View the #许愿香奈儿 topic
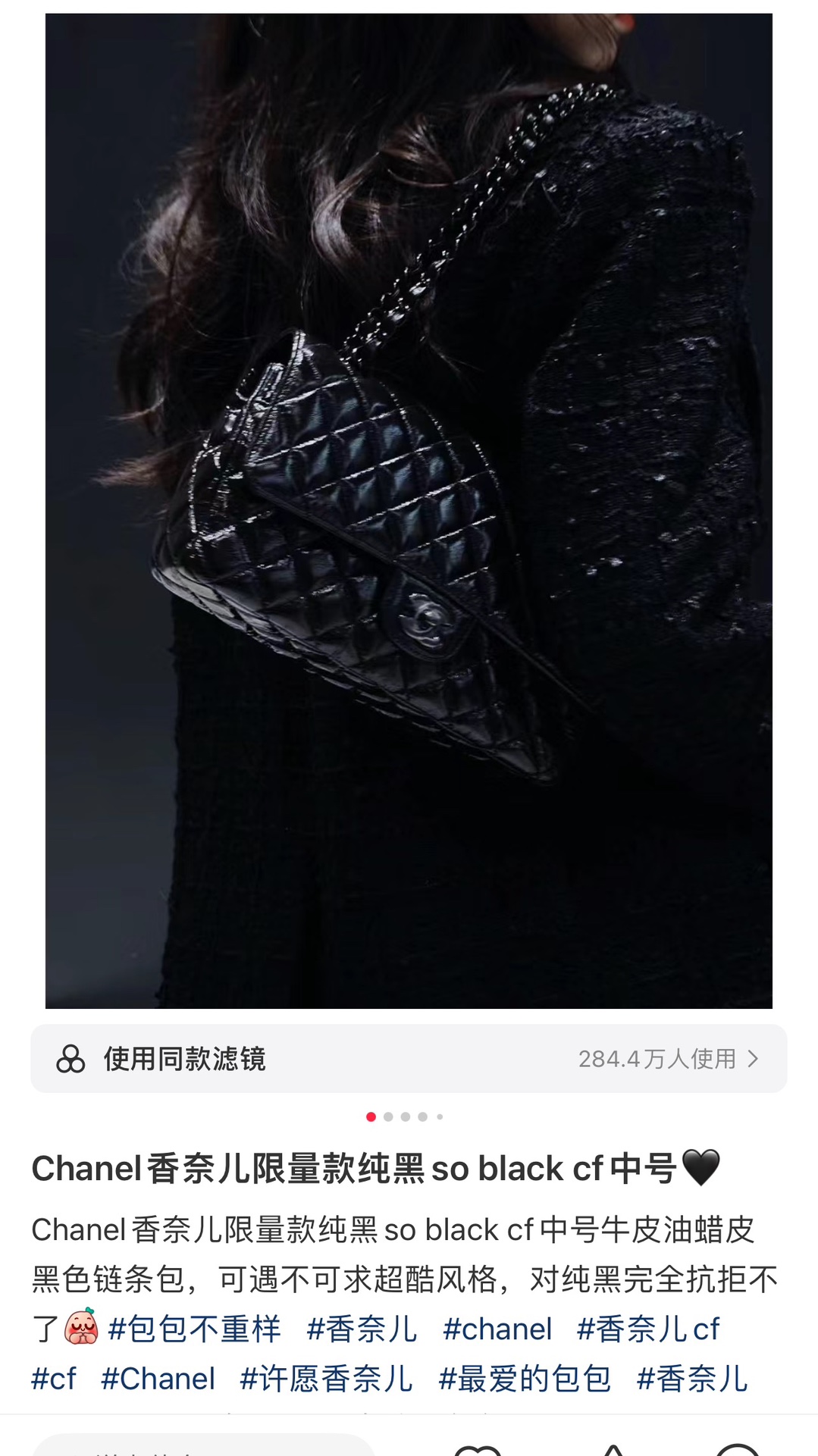This screenshot has width=818, height=1456. tap(326, 1379)
